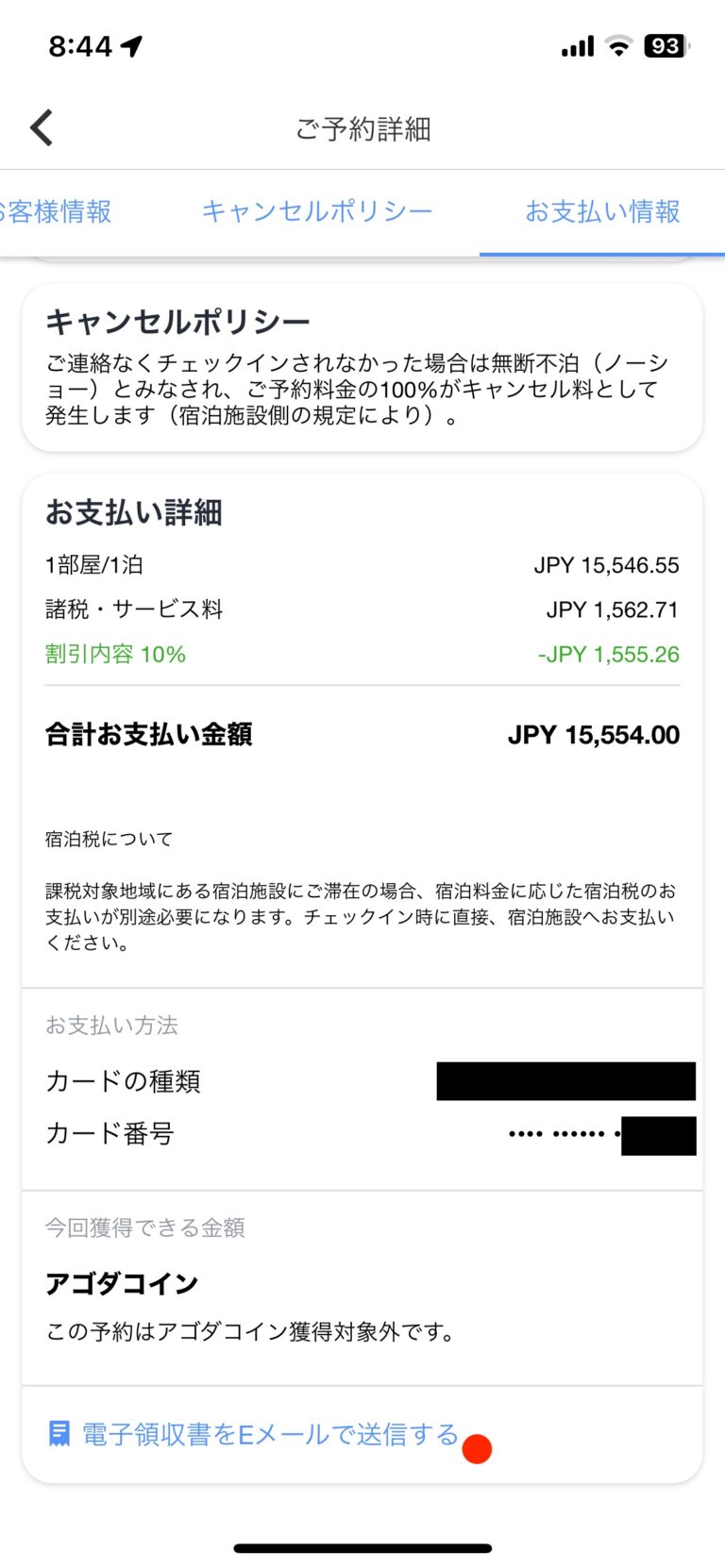Tap the back arrow to return
The image size is (725, 1568).
click(41, 125)
